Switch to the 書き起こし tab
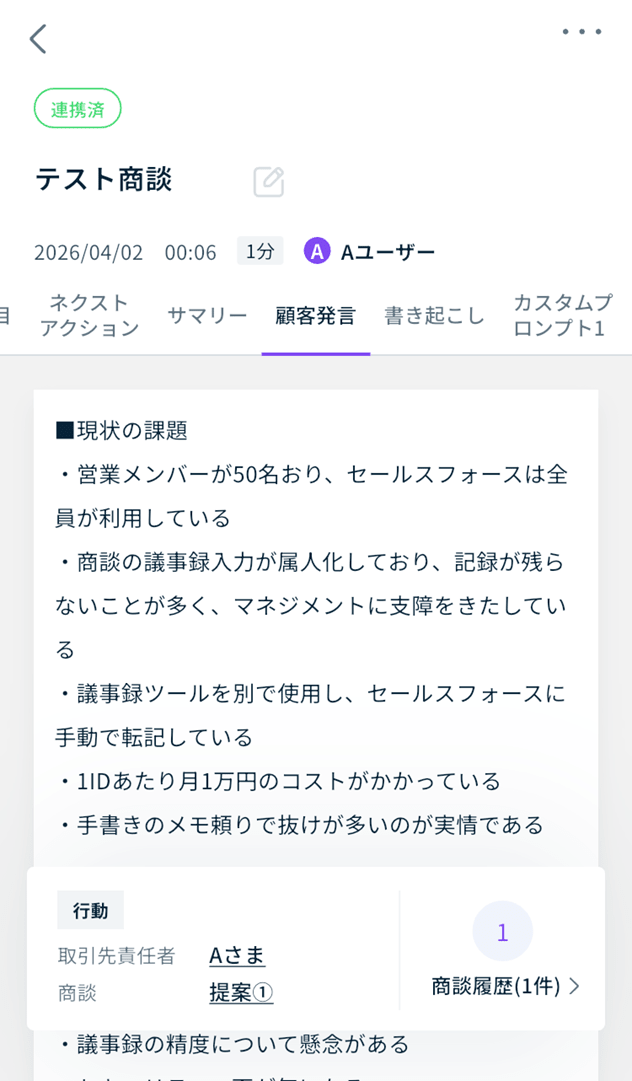 coord(434,316)
